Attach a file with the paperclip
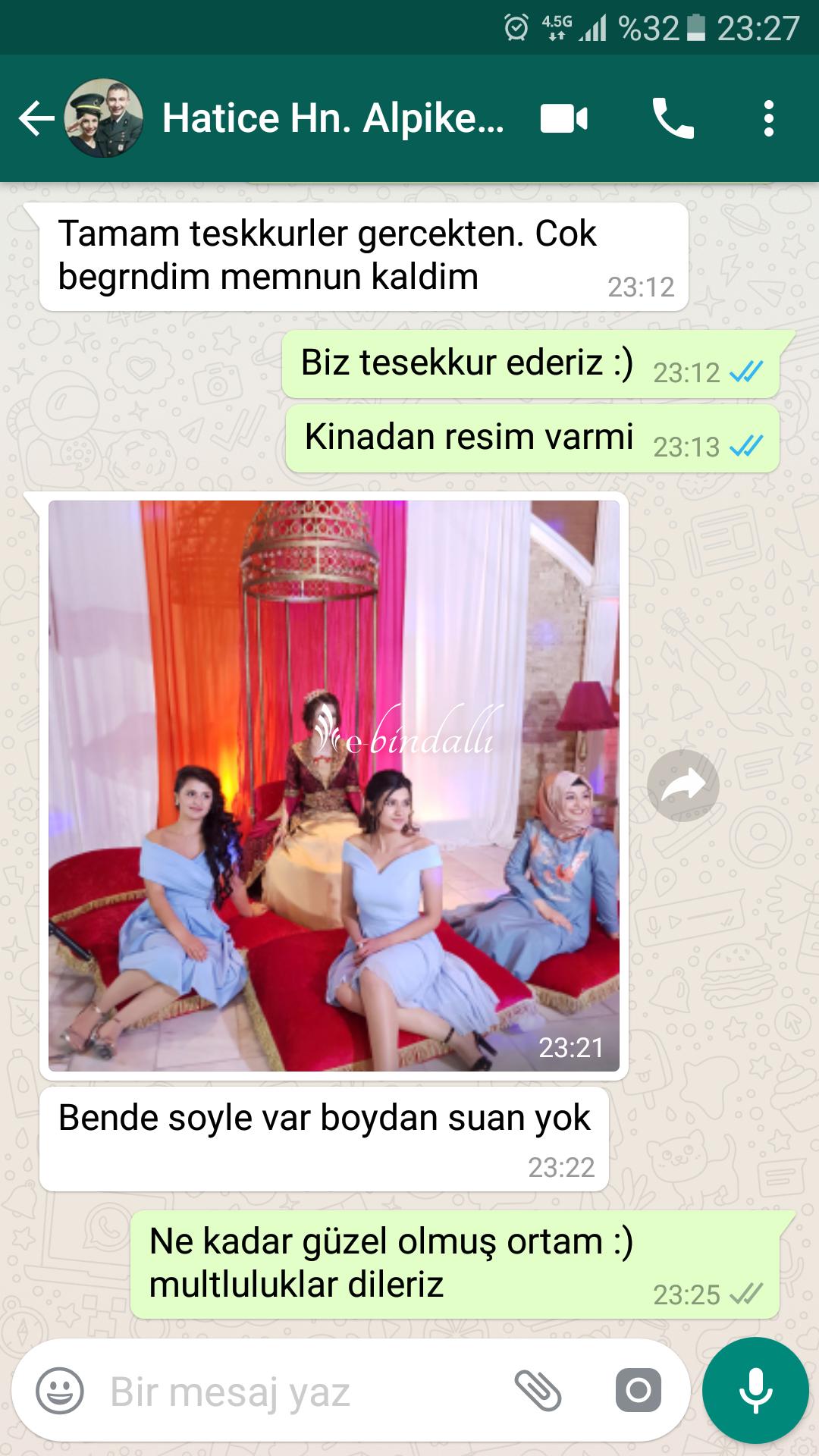 click(x=538, y=1391)
